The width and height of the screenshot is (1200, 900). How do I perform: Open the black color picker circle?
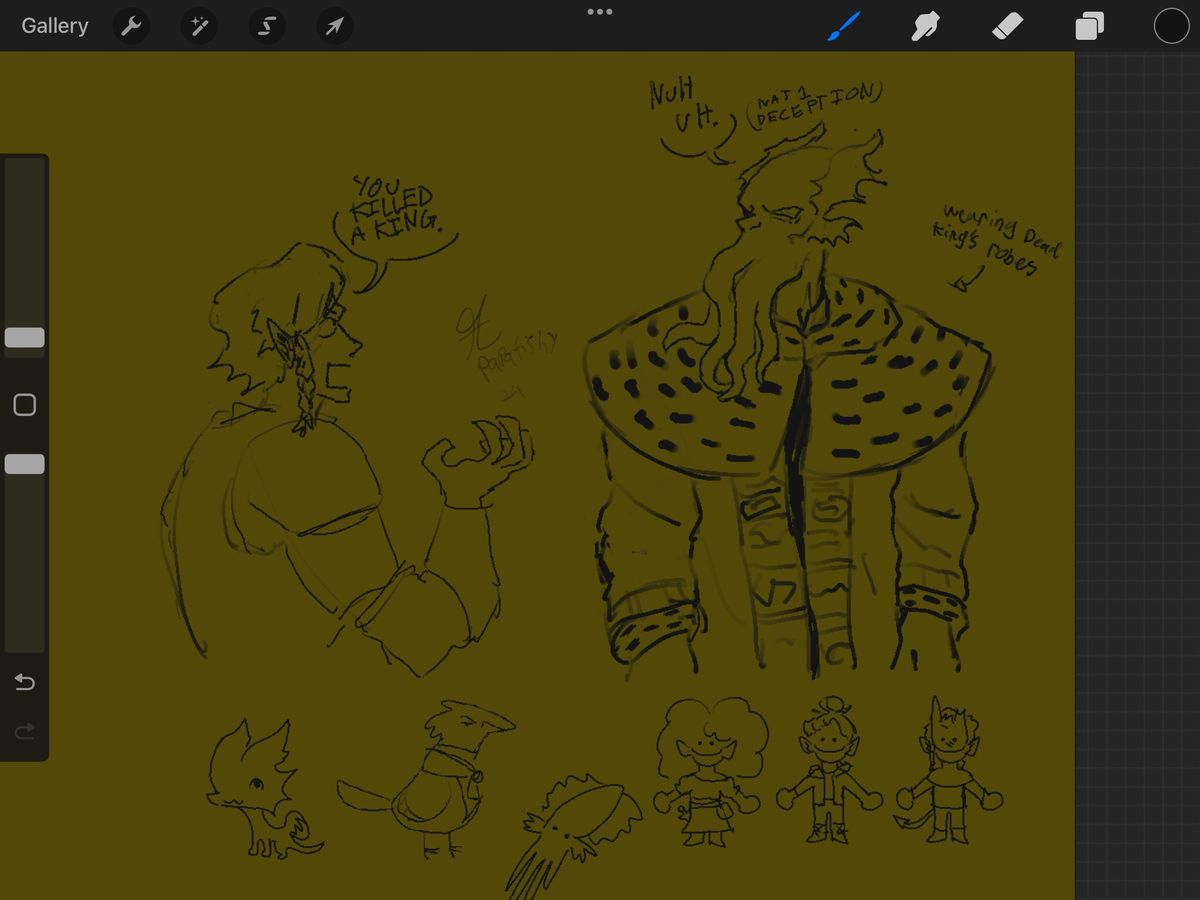pos(1171,26)
